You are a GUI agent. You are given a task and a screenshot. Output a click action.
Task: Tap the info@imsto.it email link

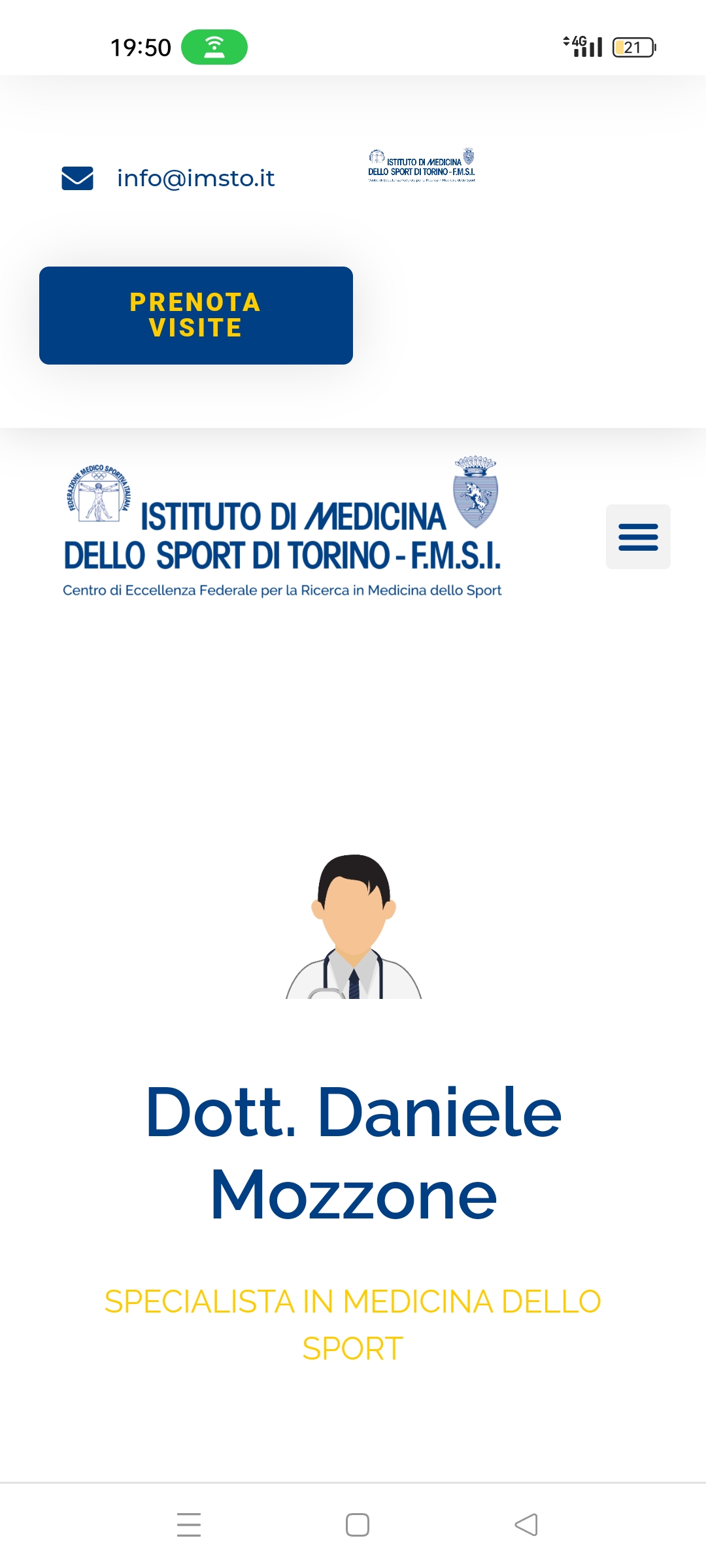(x=195, y=178)
